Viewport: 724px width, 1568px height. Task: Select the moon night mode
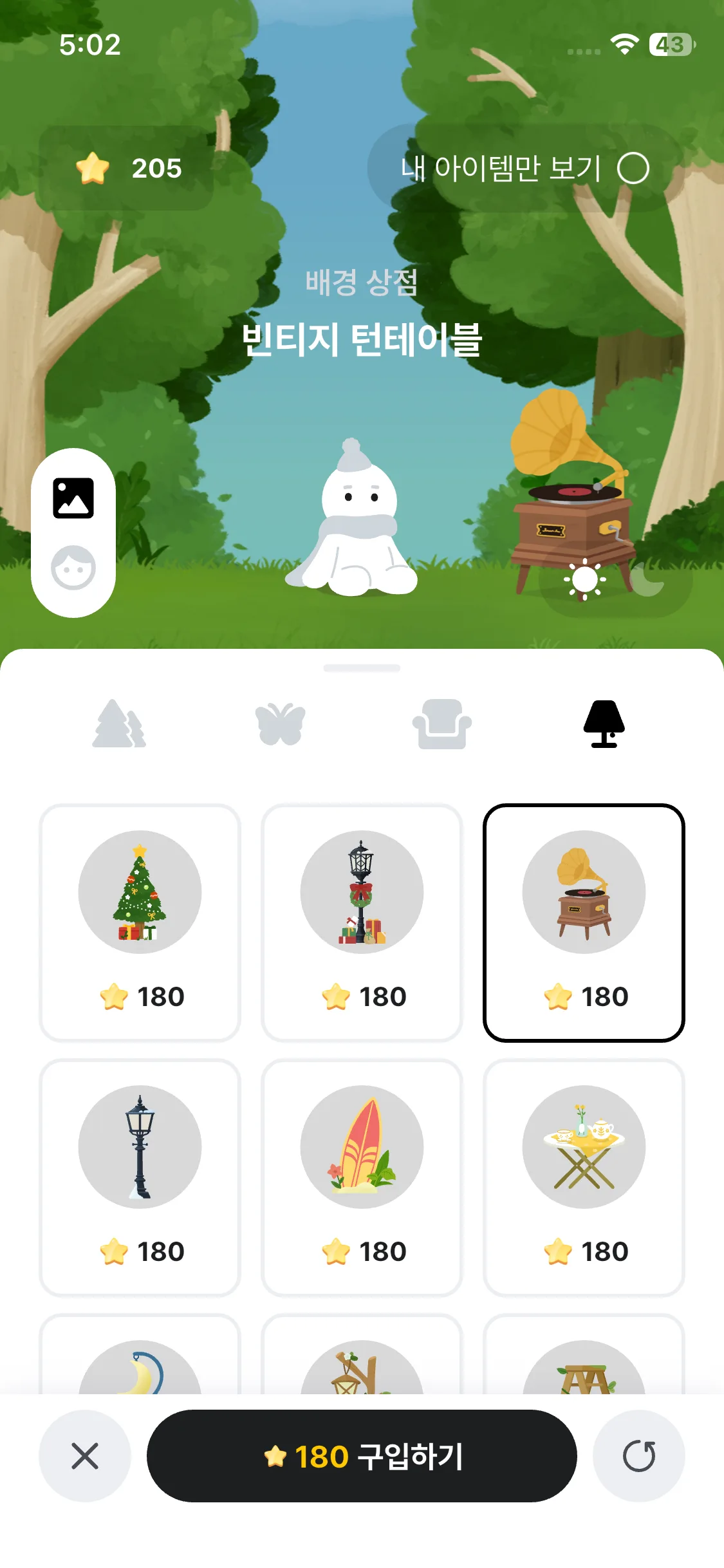coord(647,579)
